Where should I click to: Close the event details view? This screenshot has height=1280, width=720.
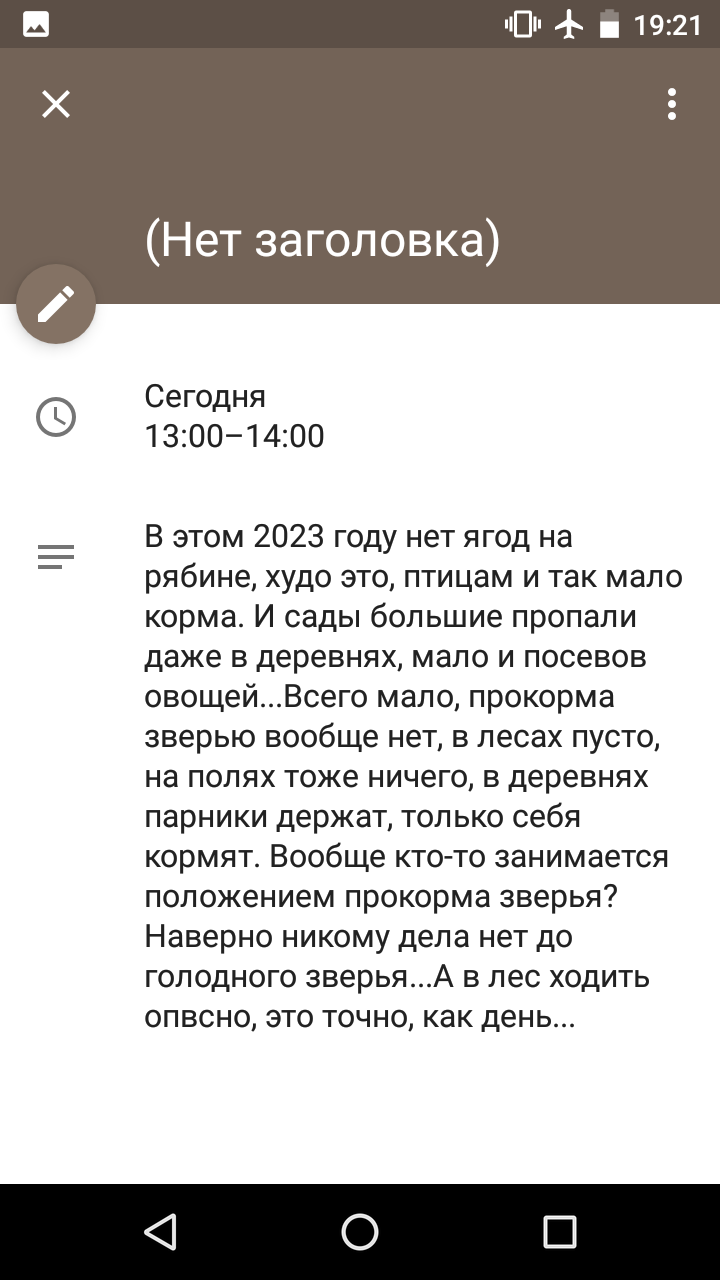coord(56,104)
